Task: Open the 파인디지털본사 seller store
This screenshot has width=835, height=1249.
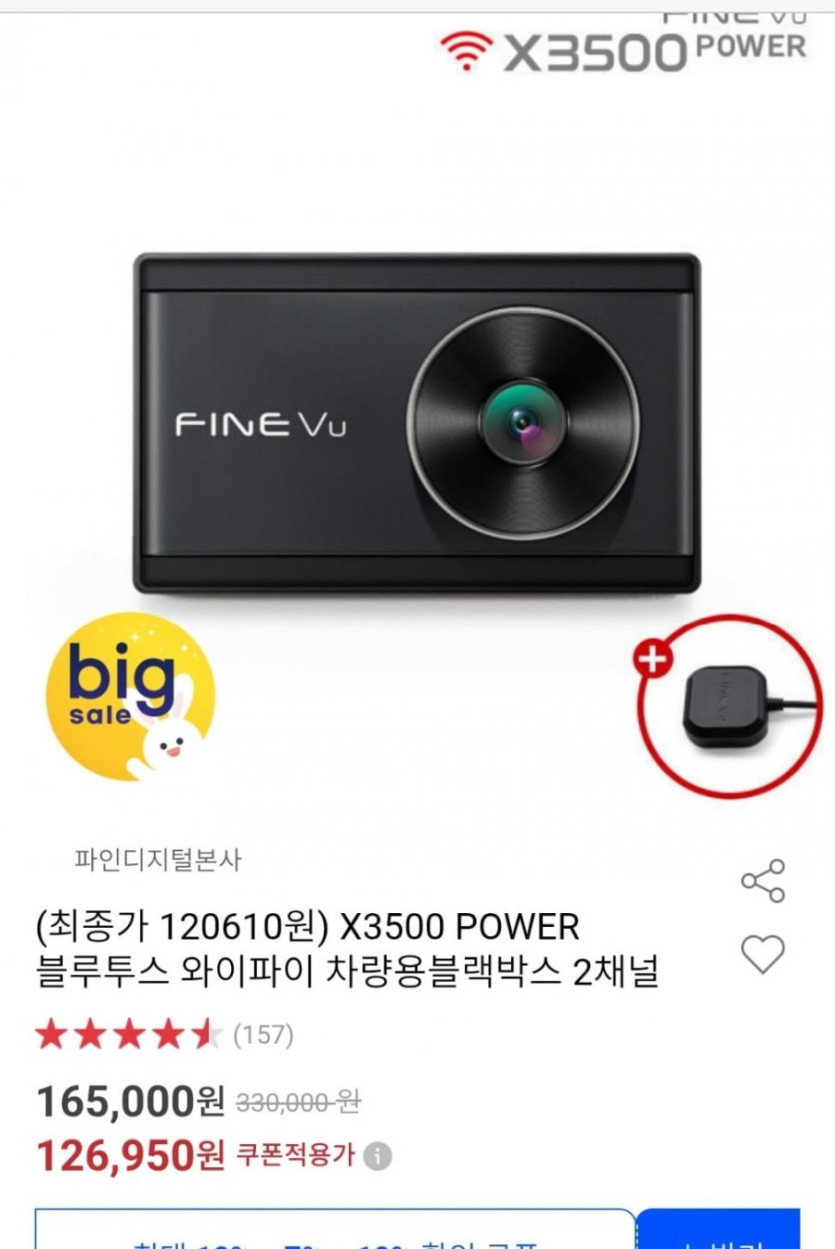Action: pos(158,859)
